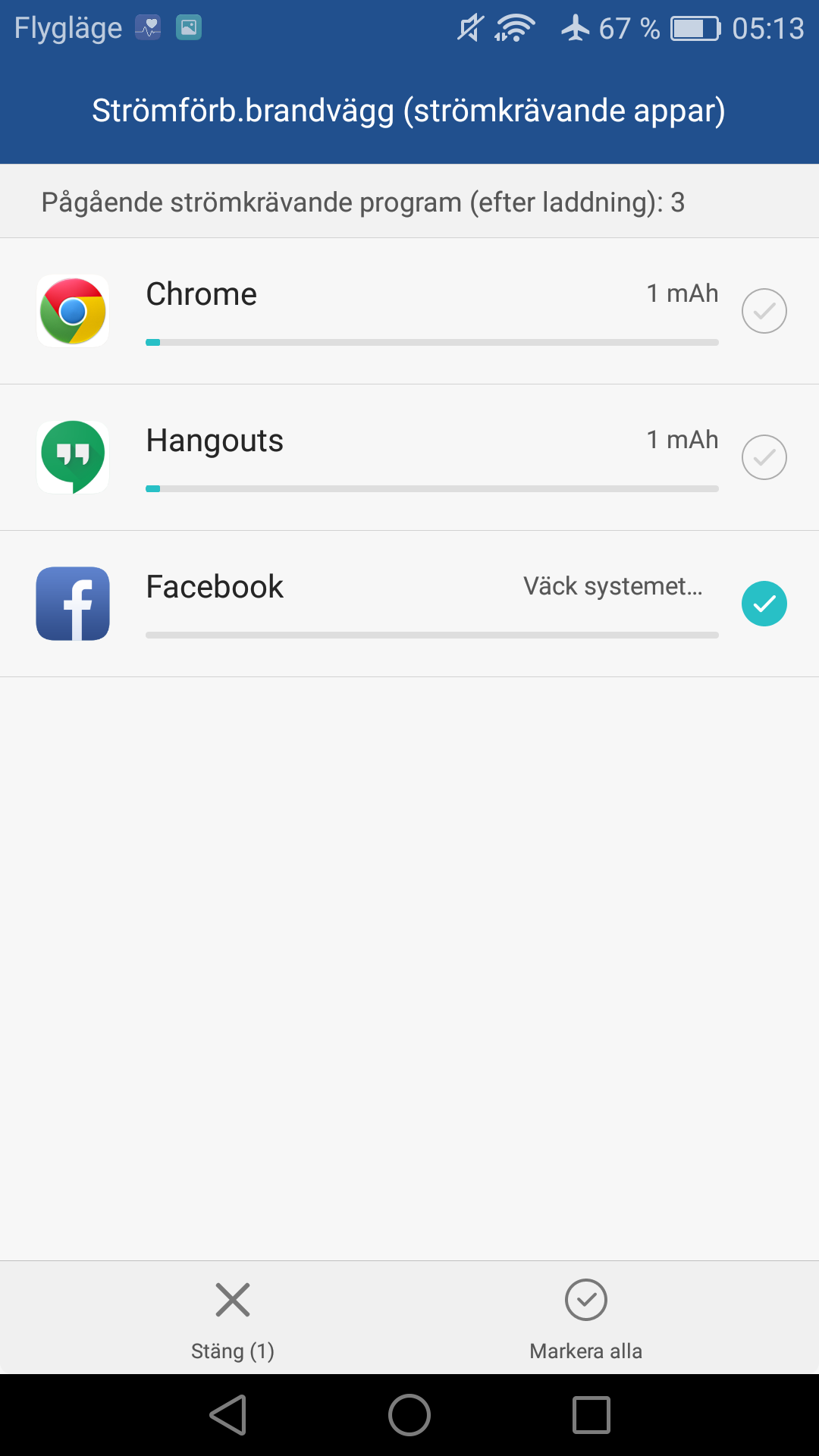Go back using the navigation bar
This screenshot has width=819, height=1456.
(x=228, y=1415)
